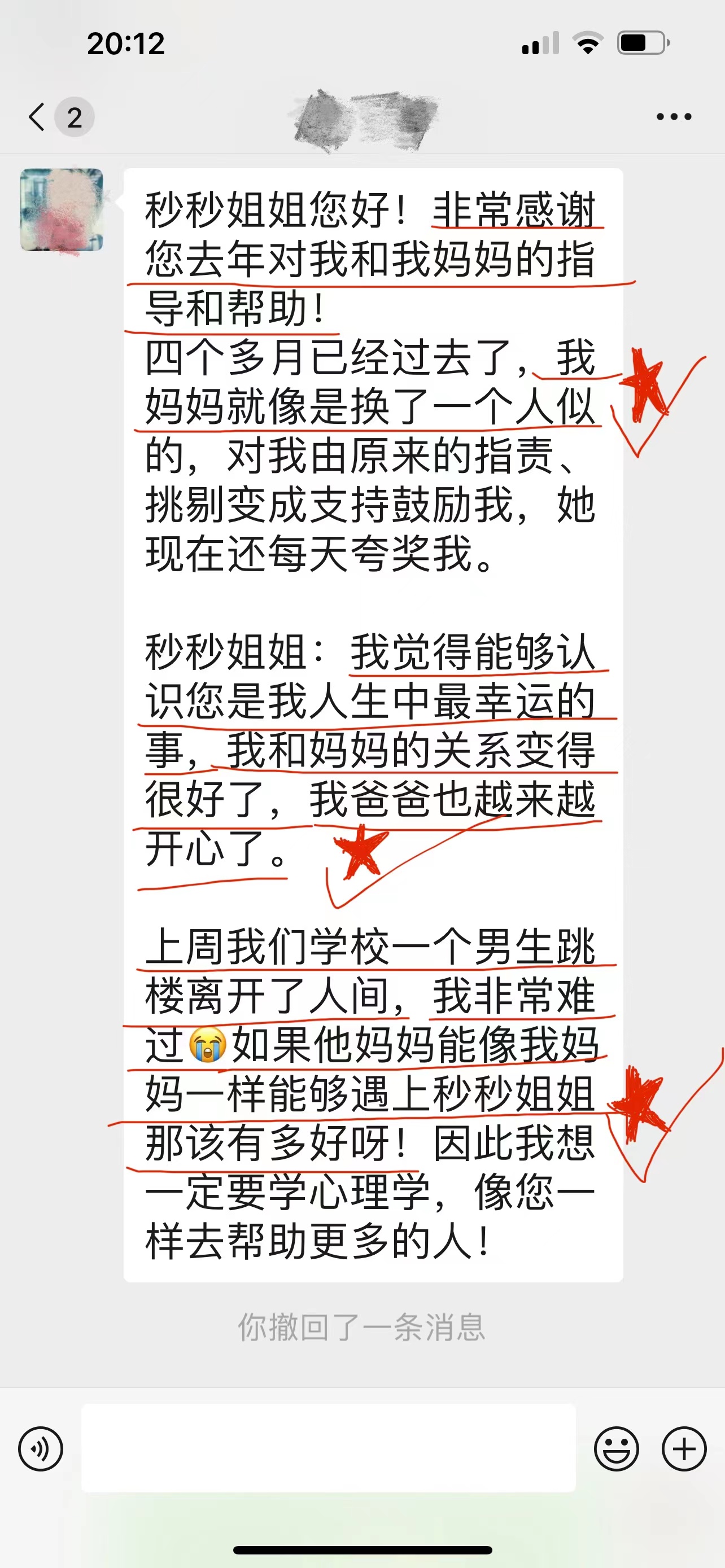This screenshot has height=1568, width=725.
Task: Open the sender's profile avatar
Action: [62, 210]
